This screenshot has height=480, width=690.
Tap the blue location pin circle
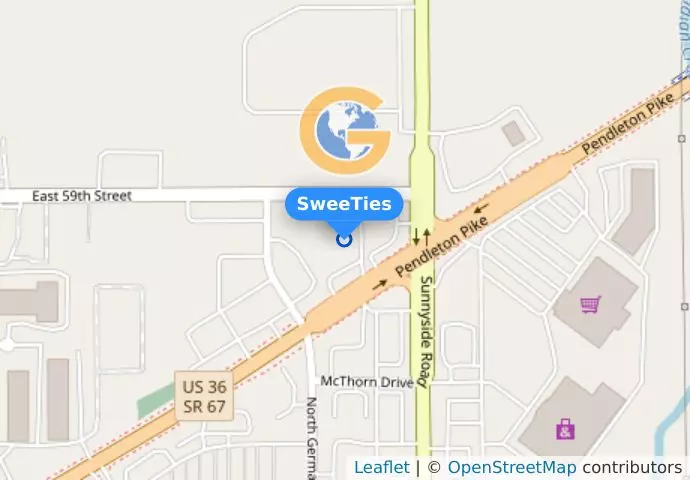pos(345,239)
